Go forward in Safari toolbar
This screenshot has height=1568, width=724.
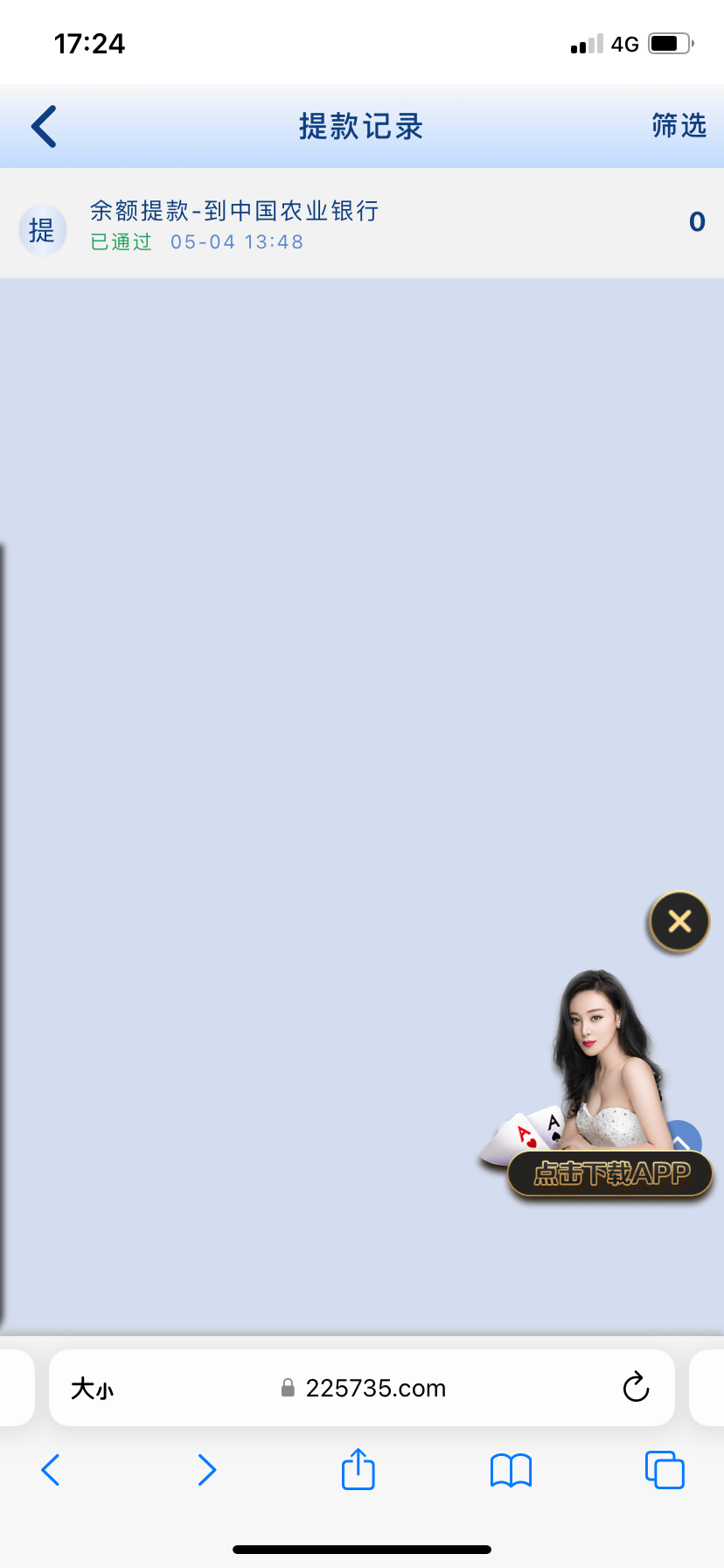[x=206, y=1470]
